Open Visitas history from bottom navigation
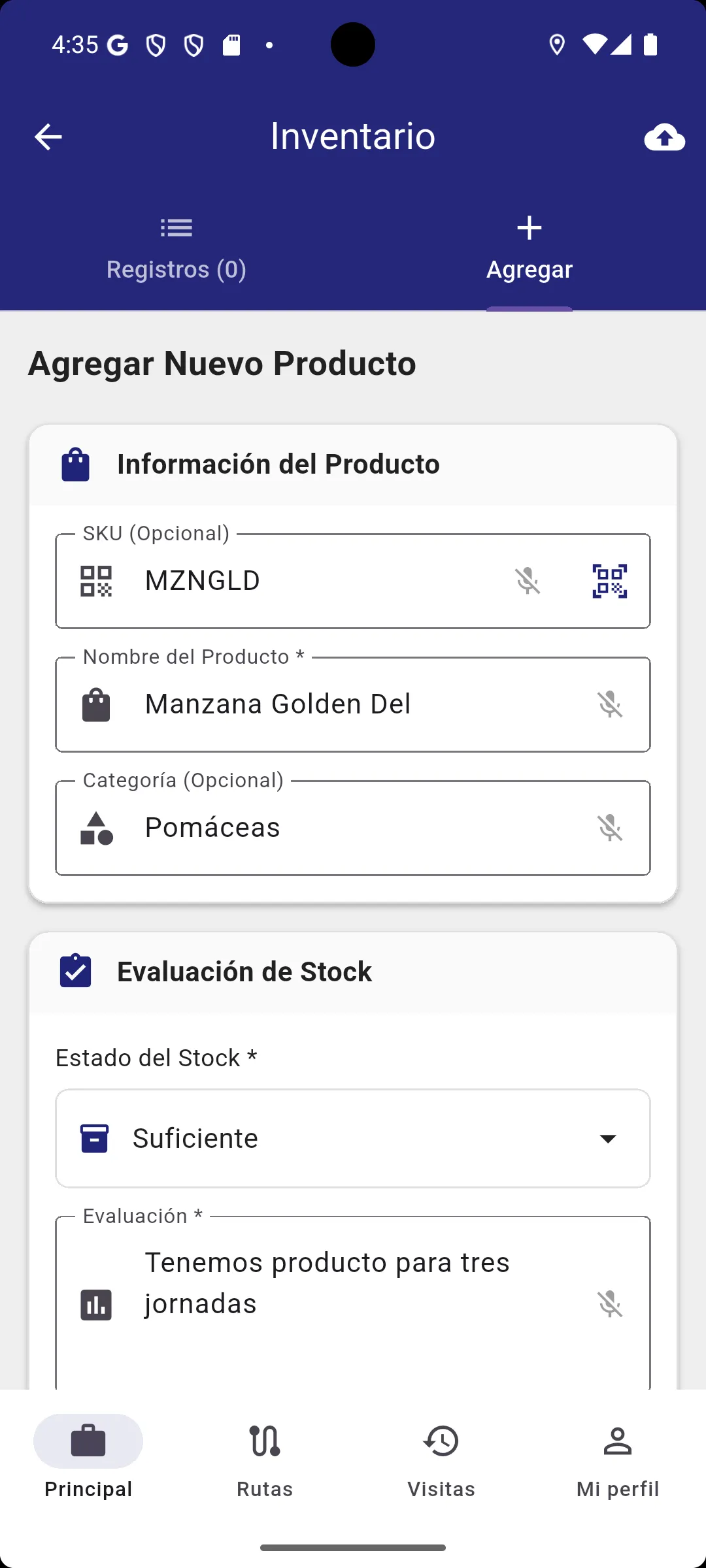This screenshot has width=706, height=1568. tap(441, 1463)
